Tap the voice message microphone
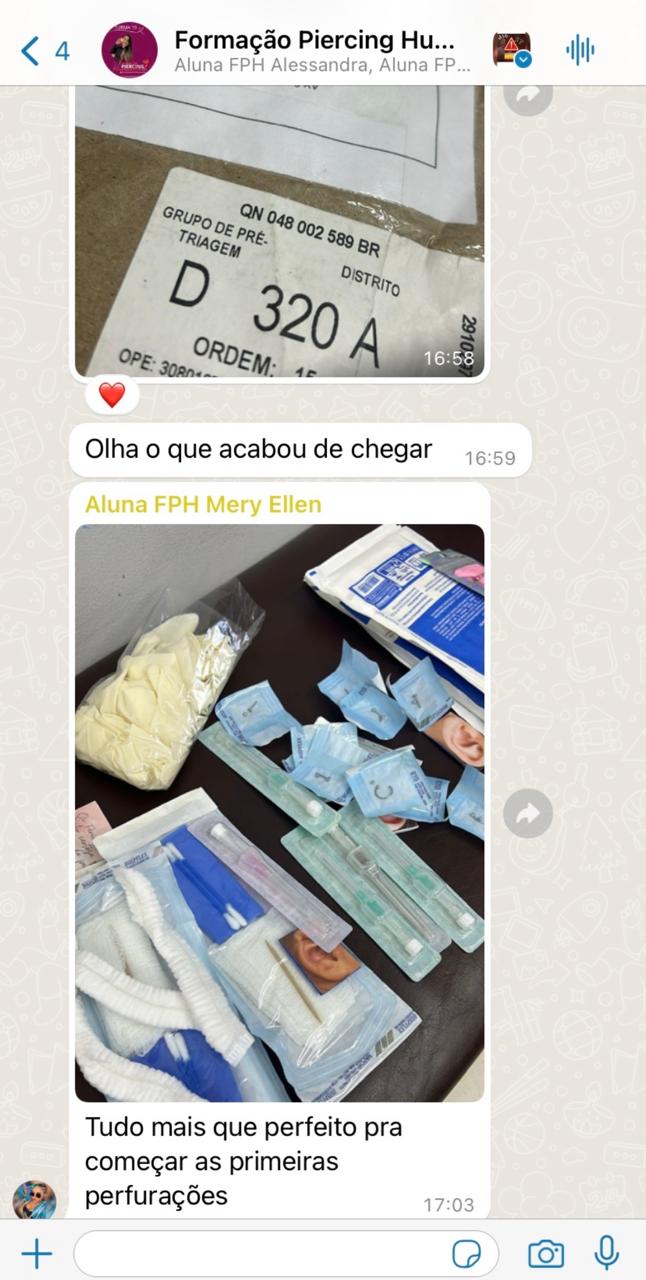The height and width of the screenshot is (1280, 646). click(606, 1253)
